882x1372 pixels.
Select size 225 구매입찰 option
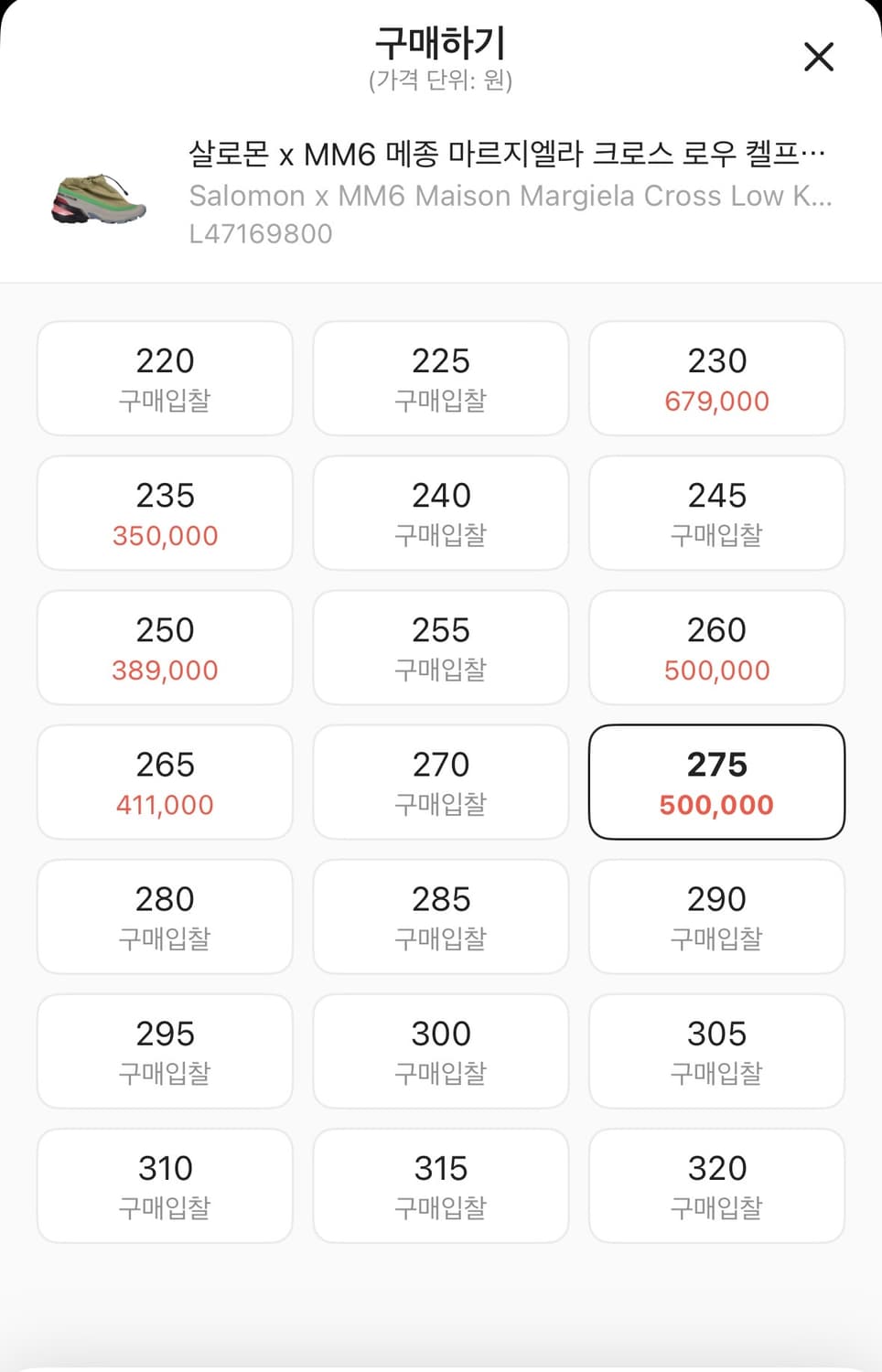[x=440, y=378]
